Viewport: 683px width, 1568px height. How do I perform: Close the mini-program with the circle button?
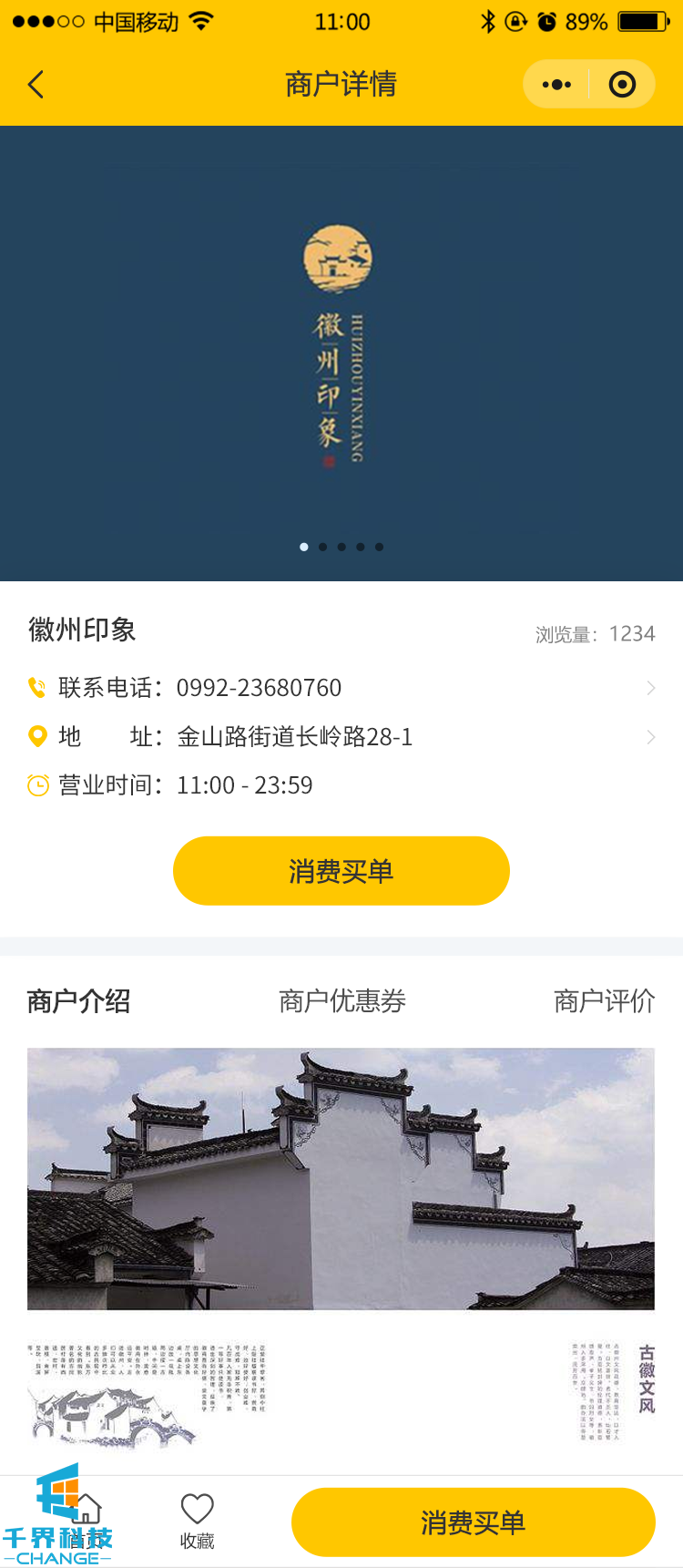point(622,85)
